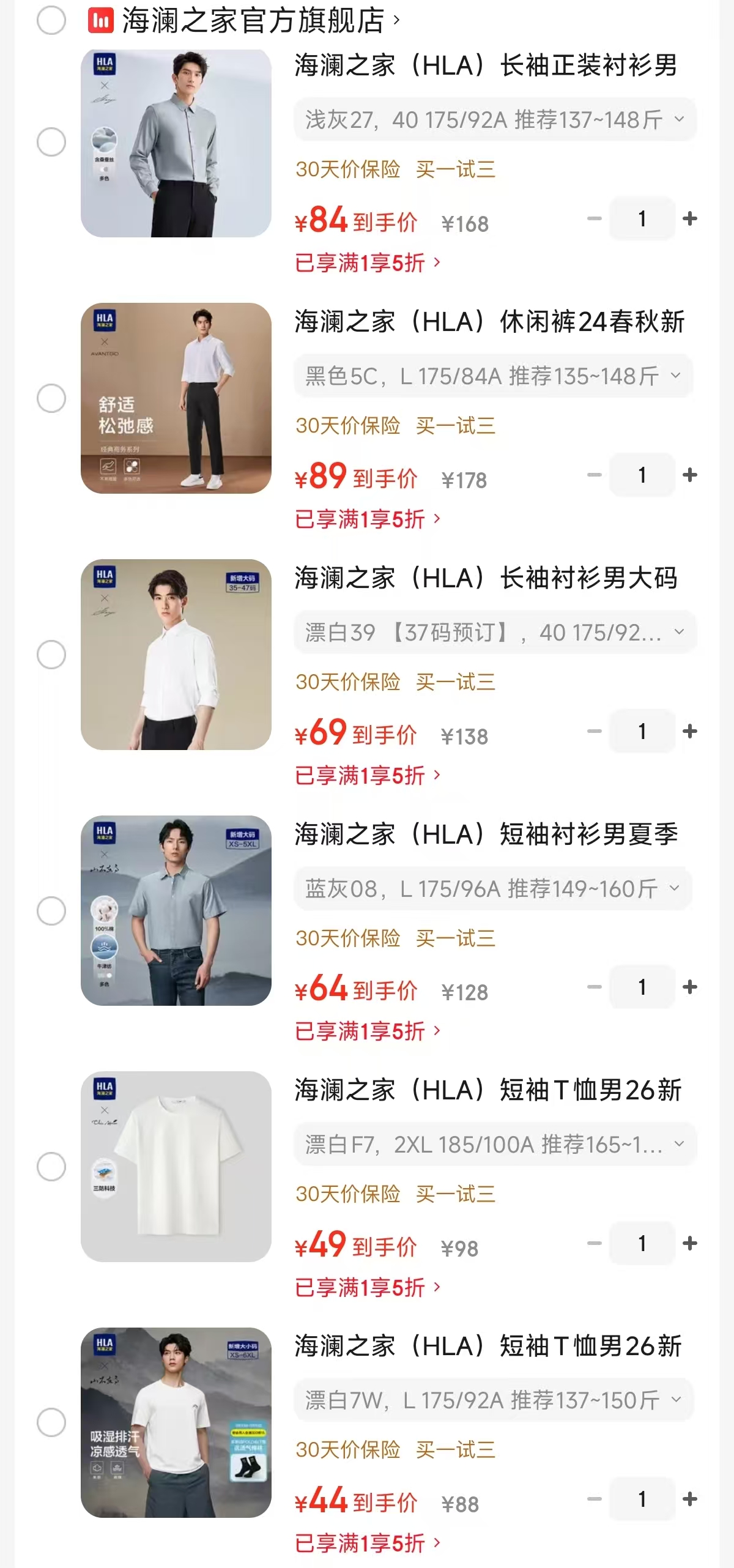Select all items from 海澜之家官方旗舰店
This screenshot has height=1568, width=734.
(51, 21)
